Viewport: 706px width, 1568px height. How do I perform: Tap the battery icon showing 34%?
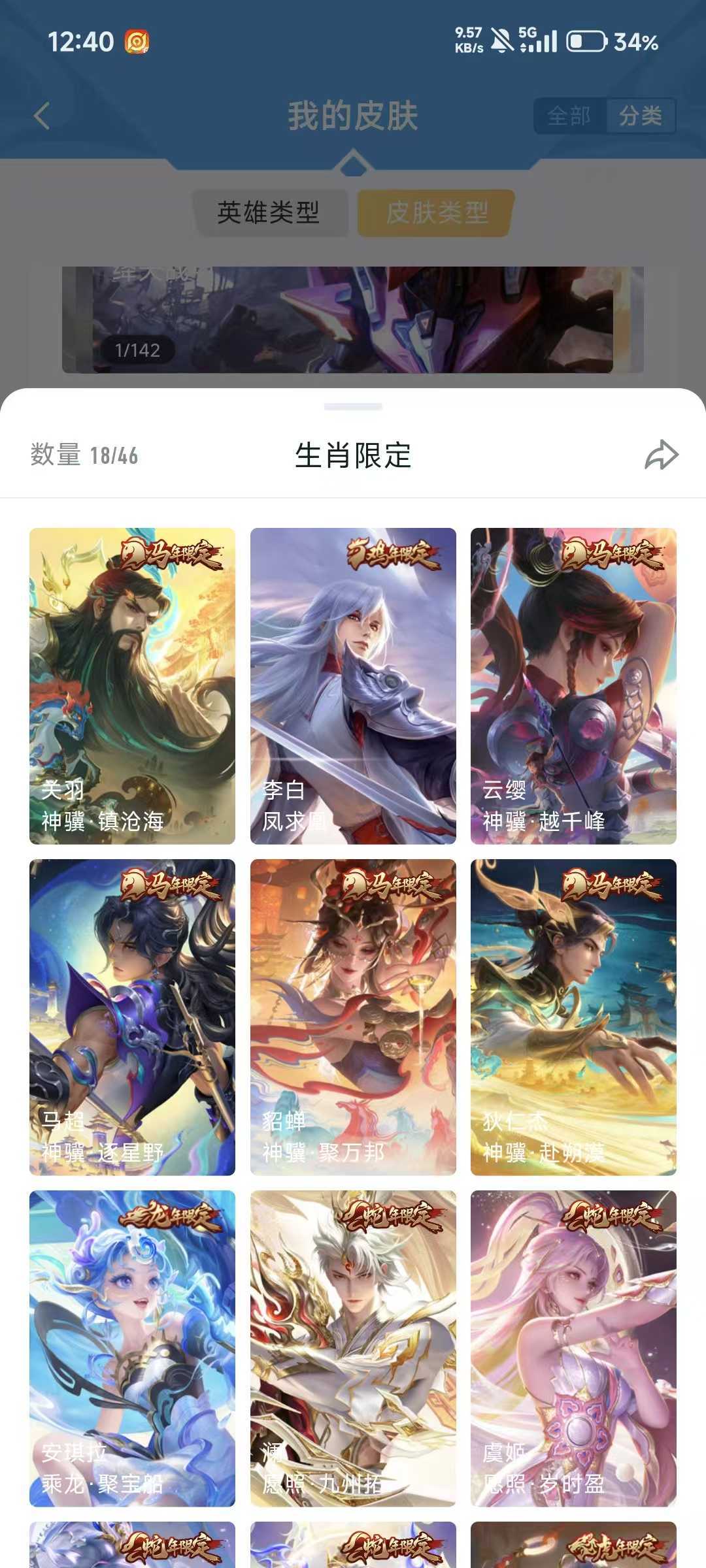coord(584,41)
